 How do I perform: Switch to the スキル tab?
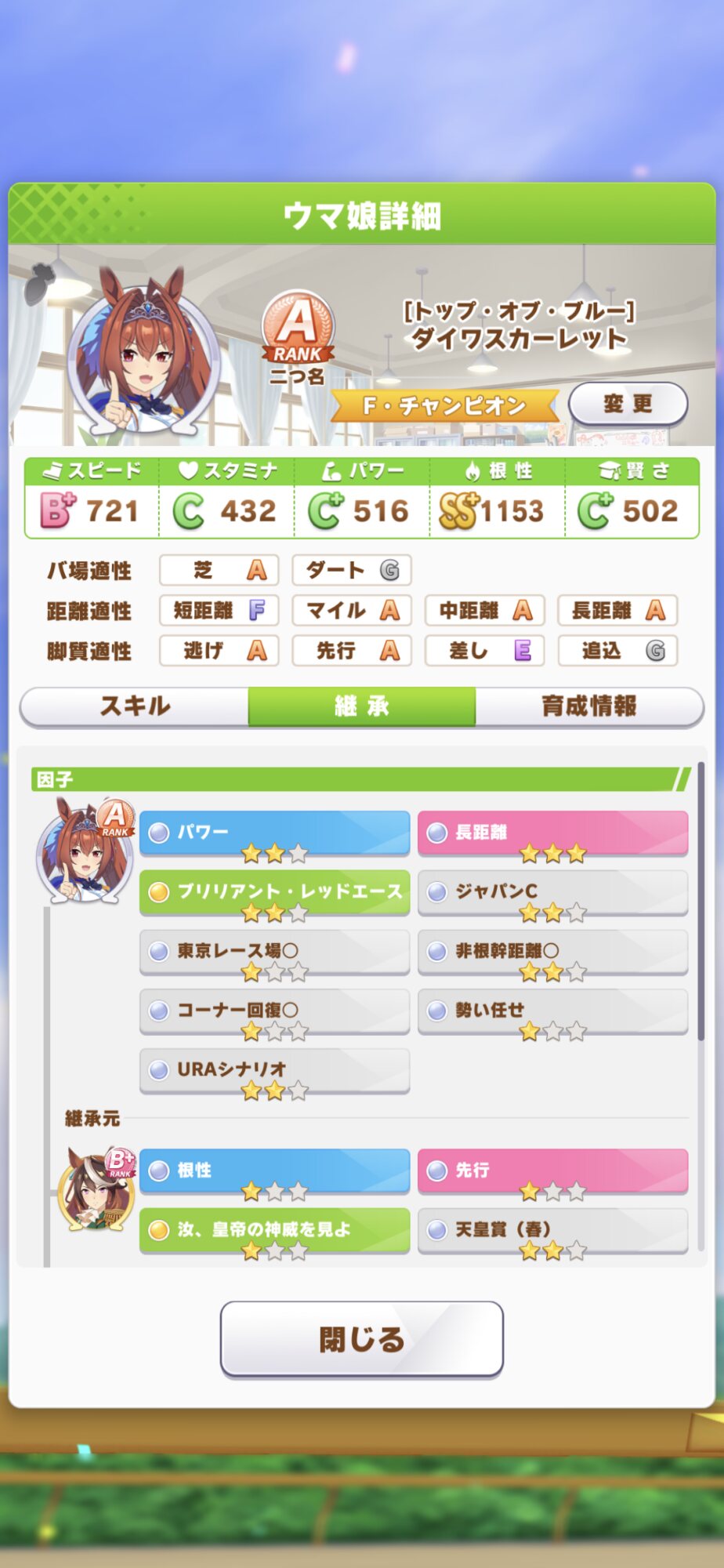coord(135,706)
